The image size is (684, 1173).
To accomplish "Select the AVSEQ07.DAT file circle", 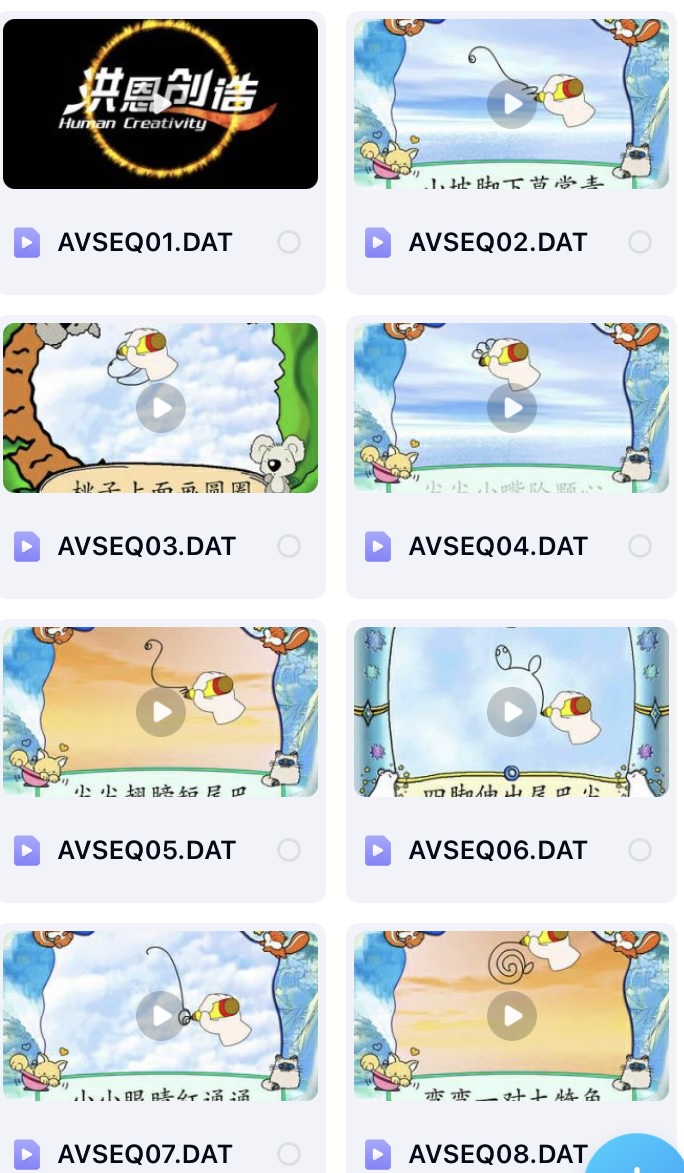I will point(289,1153).
